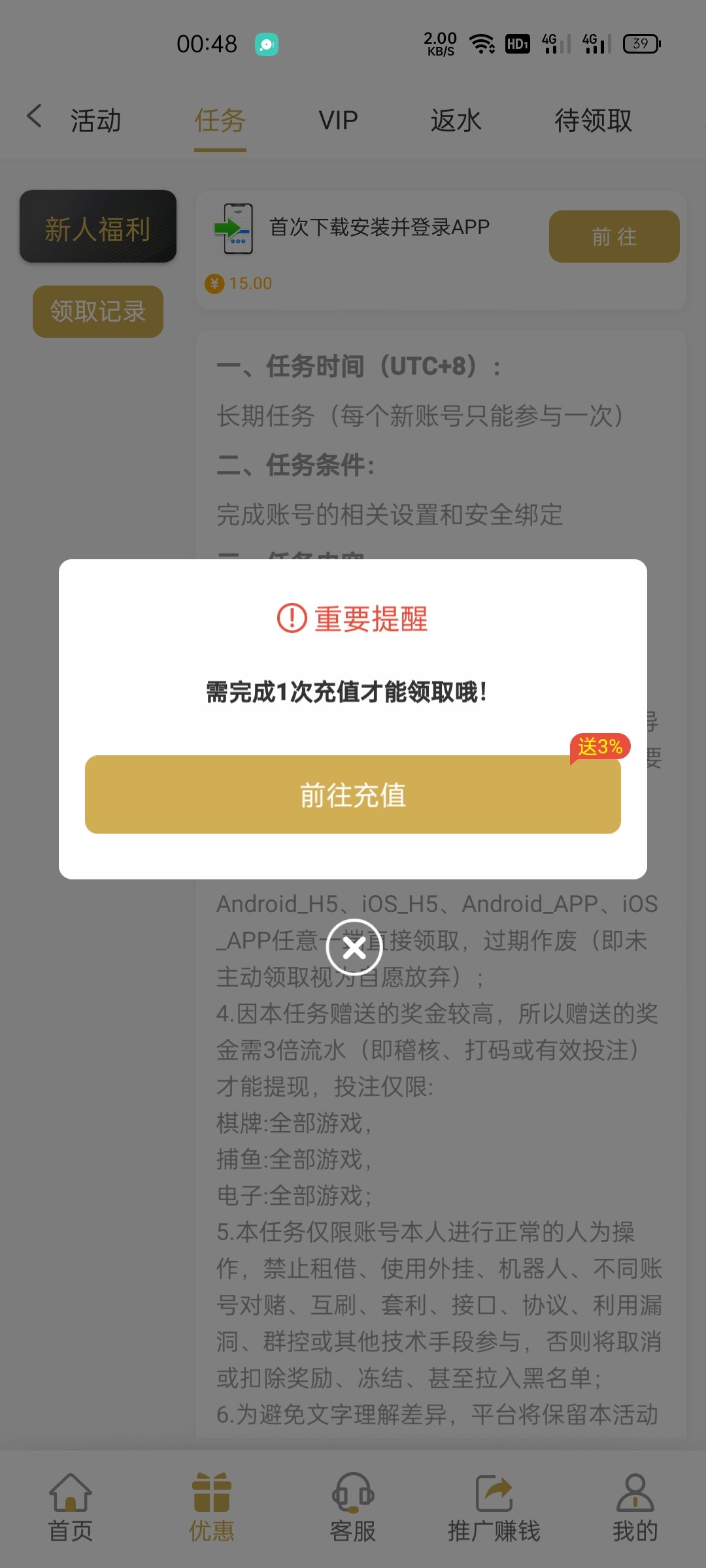This screenshot has width=706, height=1568.
Task: Open the 待领取 tab
Action: pos(593,121)
